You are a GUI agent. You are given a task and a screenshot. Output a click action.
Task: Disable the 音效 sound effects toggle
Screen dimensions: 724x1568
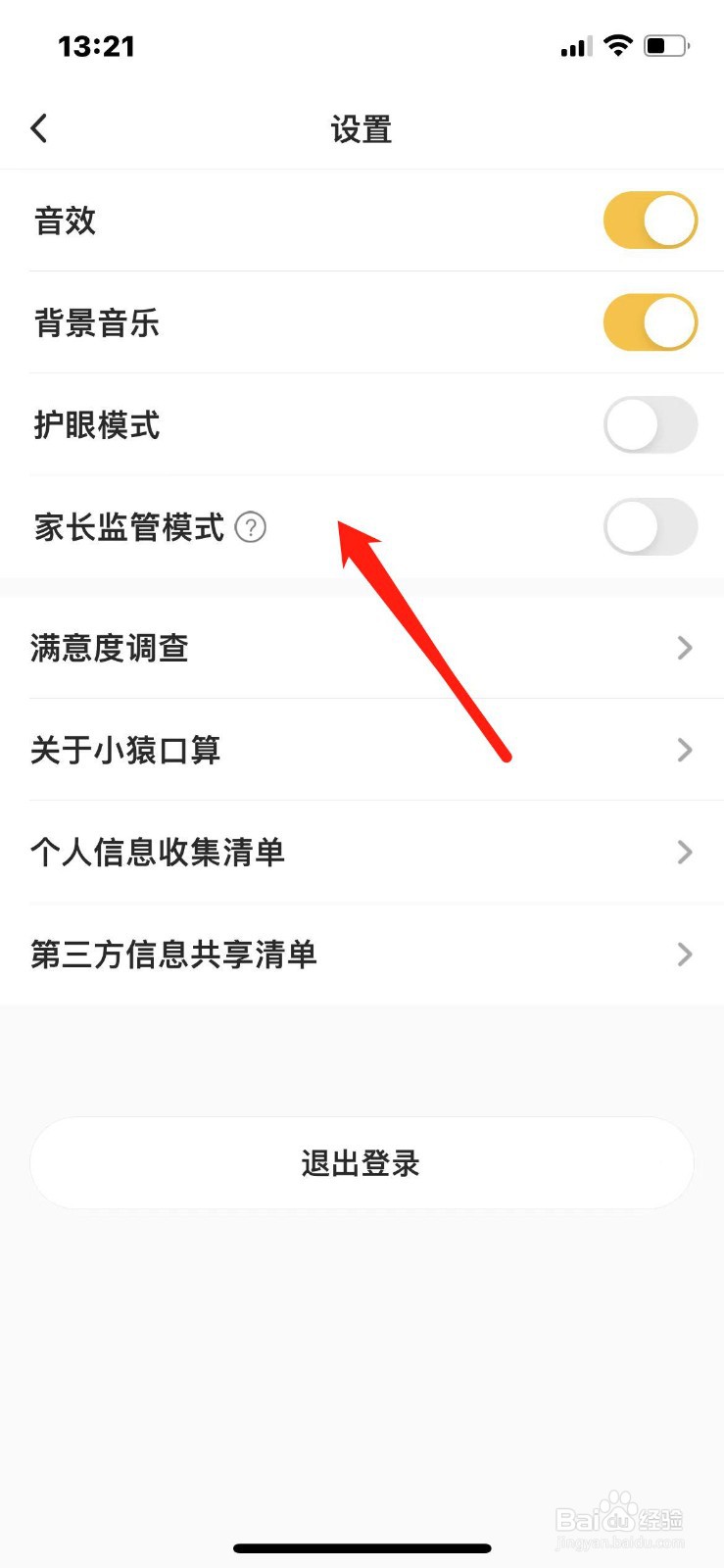click(x=650, y=220)
